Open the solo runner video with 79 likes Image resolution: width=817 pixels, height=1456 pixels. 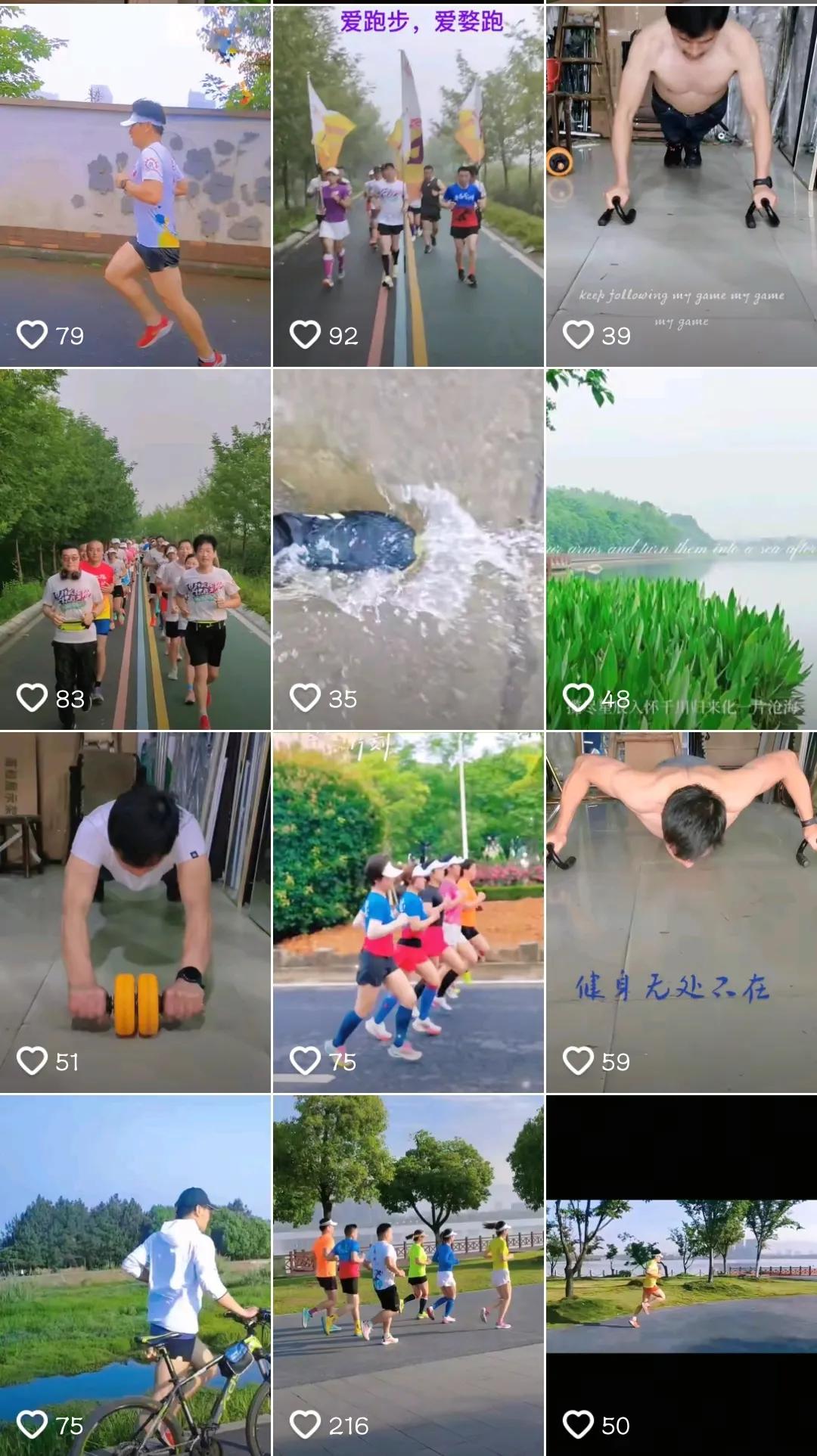pos(135,185)
